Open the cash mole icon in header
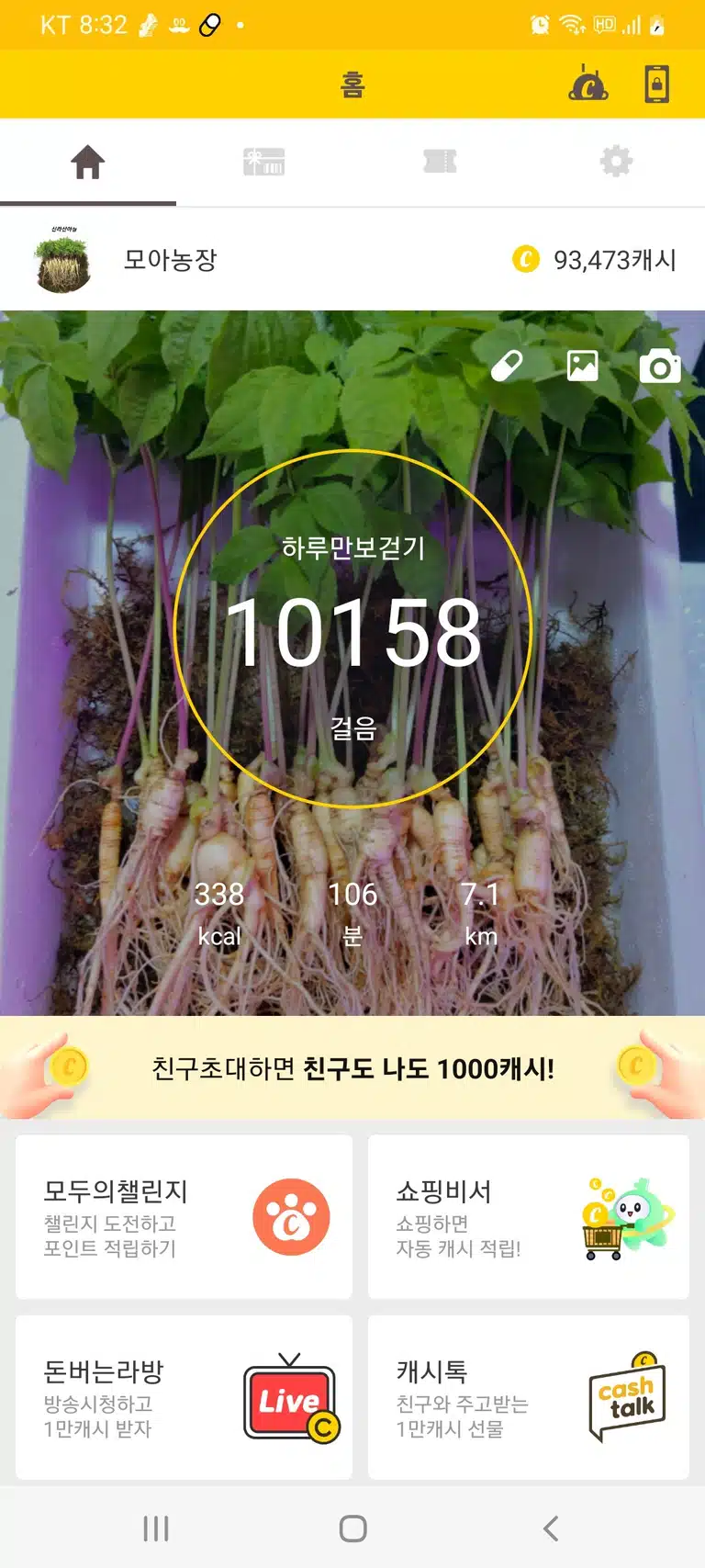705x1568 pixels. click(x=588, y=84)
